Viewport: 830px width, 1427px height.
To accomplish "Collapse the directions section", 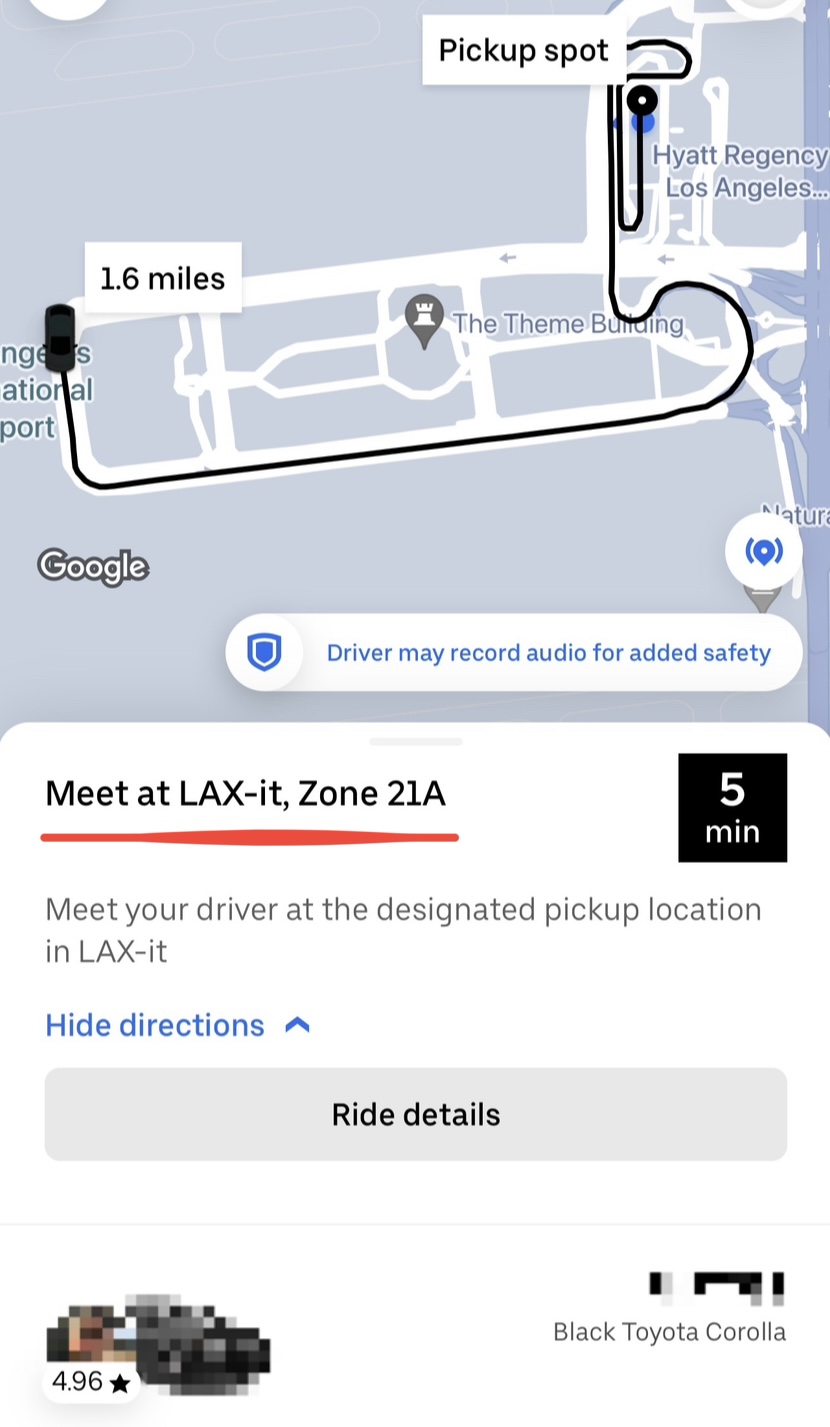I will pyautogui.click(x=155, y=1024).
